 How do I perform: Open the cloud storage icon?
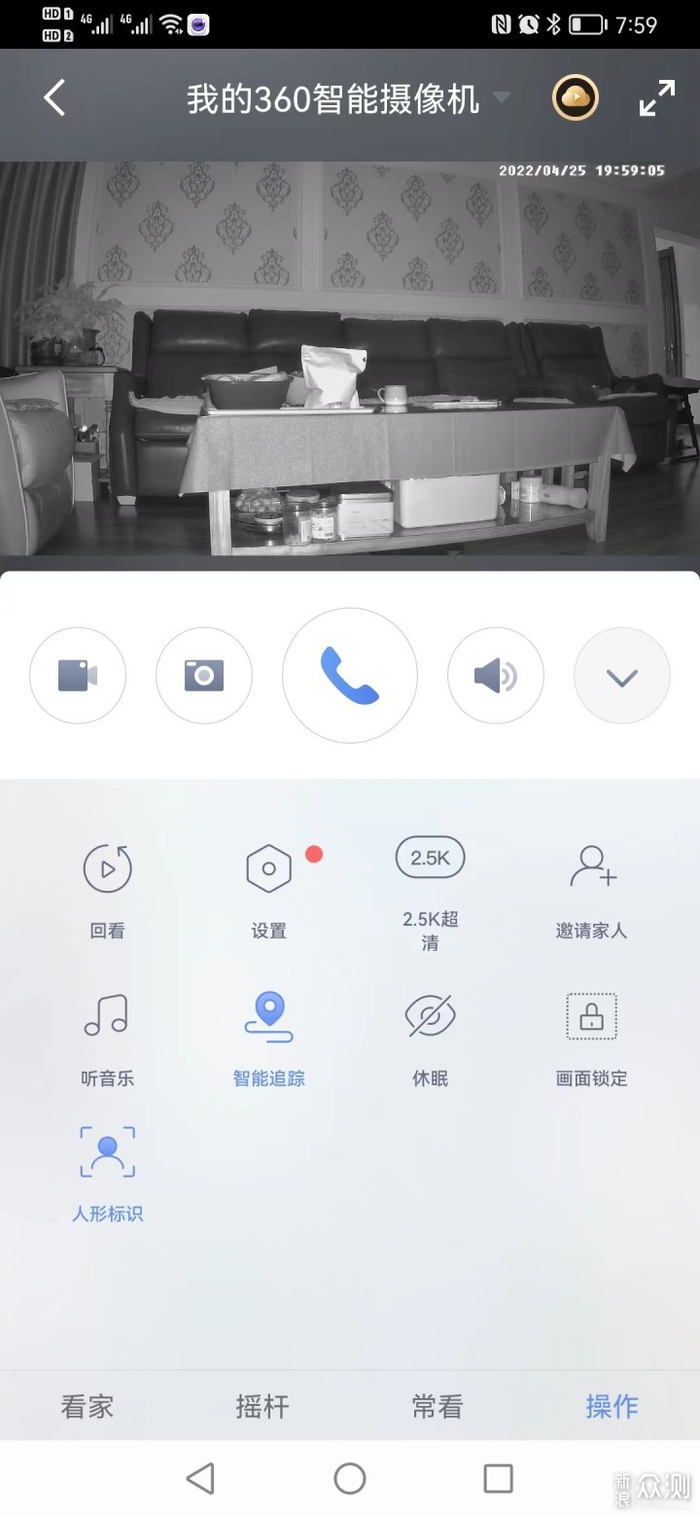pyautogui.click(x=575, y=98)
